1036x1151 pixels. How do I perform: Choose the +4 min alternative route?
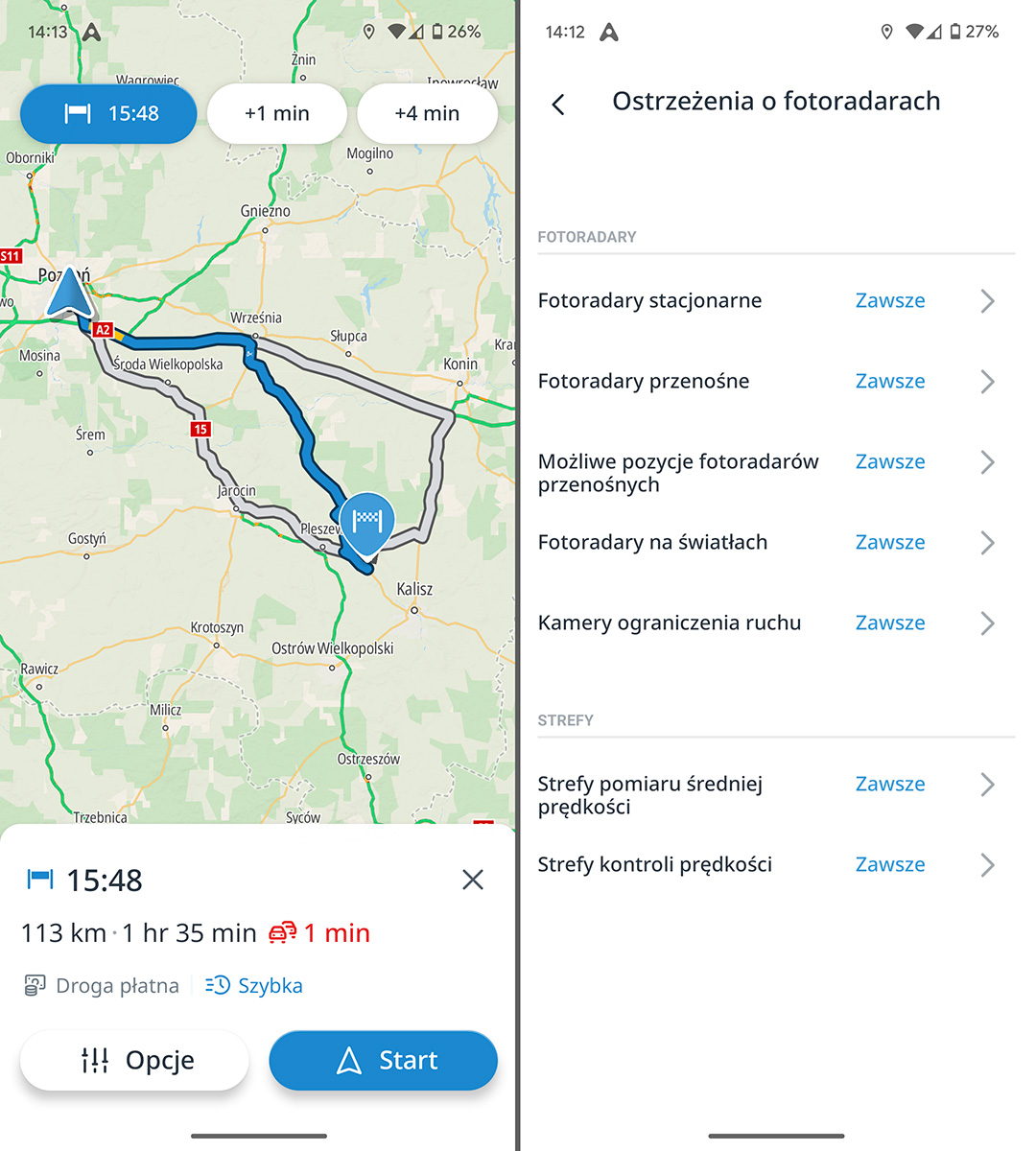(427, 113)
